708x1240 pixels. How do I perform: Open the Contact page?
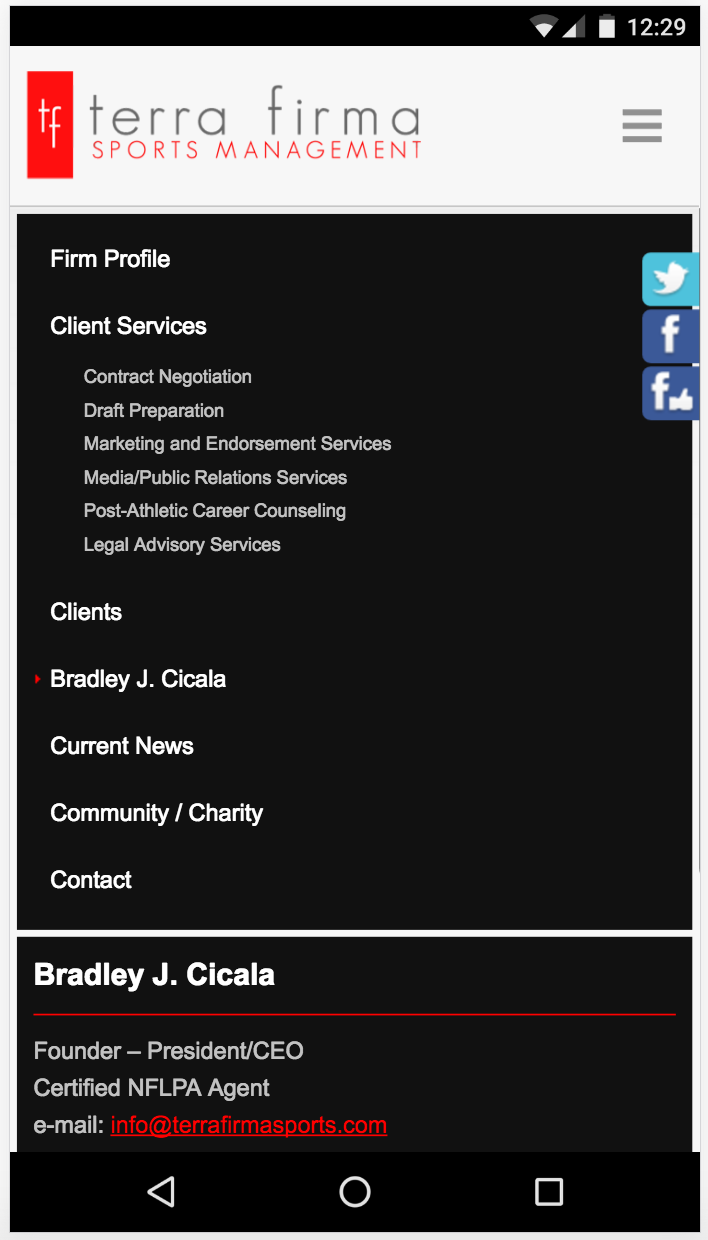91,880
